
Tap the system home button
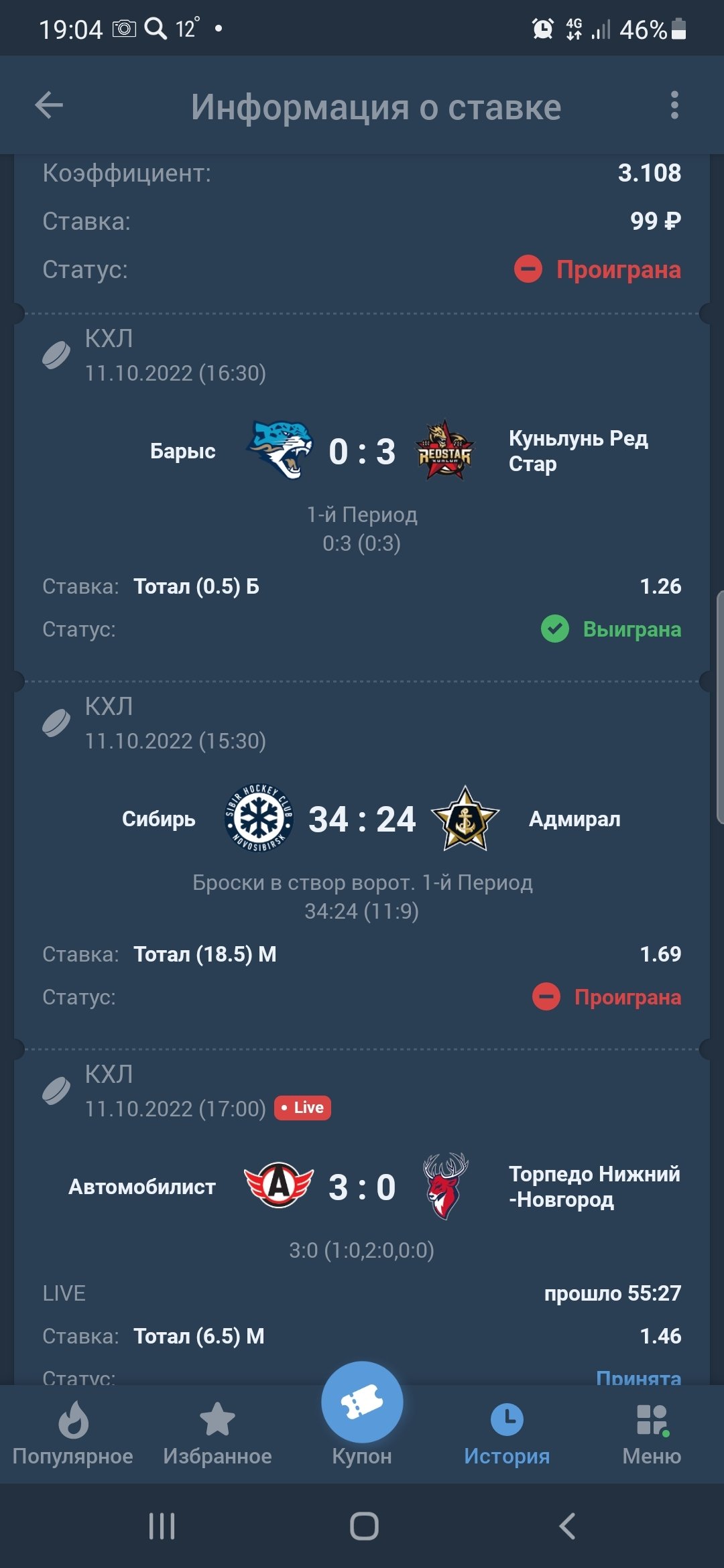pyautogui.click(x=364, y=1526)
